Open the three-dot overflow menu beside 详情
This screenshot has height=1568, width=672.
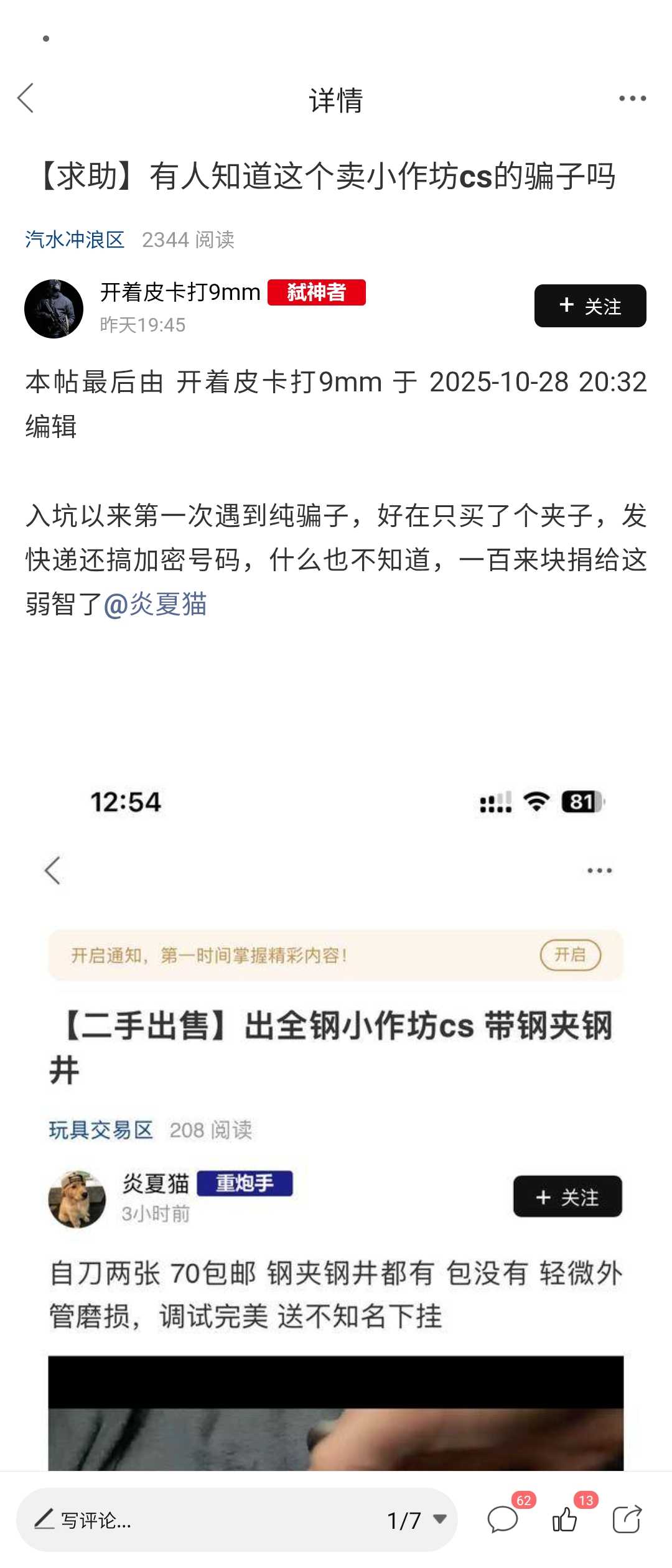(x=632, y=98)
